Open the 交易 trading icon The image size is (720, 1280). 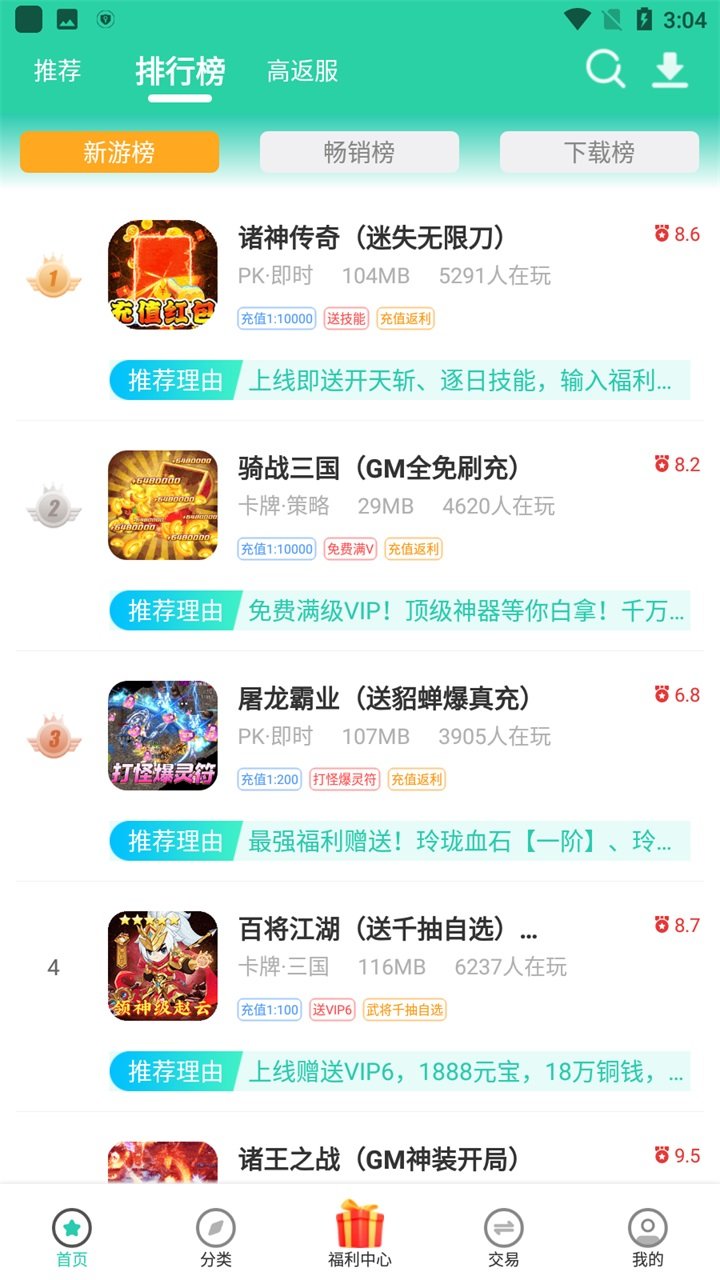tap(504, 1227)
